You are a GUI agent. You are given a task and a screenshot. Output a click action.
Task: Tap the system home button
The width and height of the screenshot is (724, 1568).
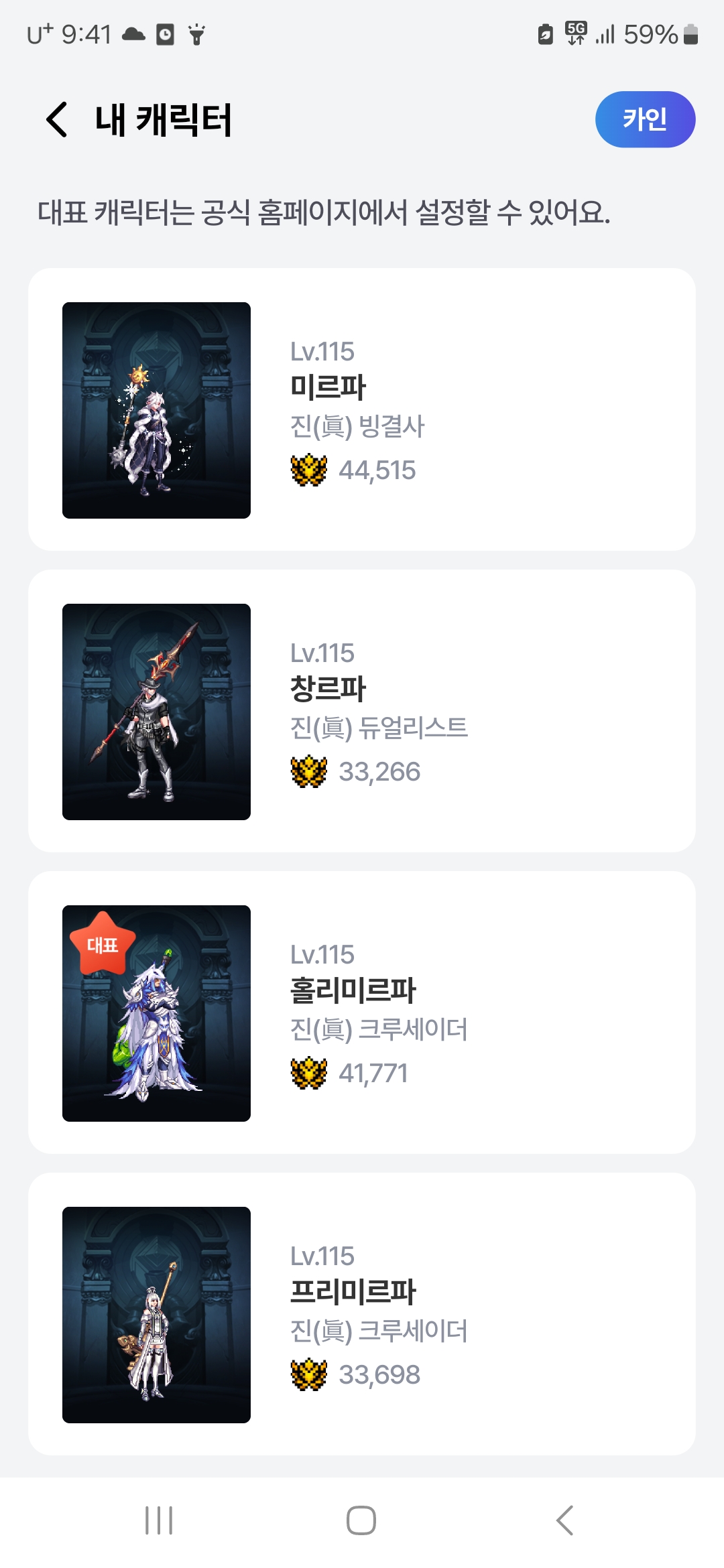[361, 1520]
